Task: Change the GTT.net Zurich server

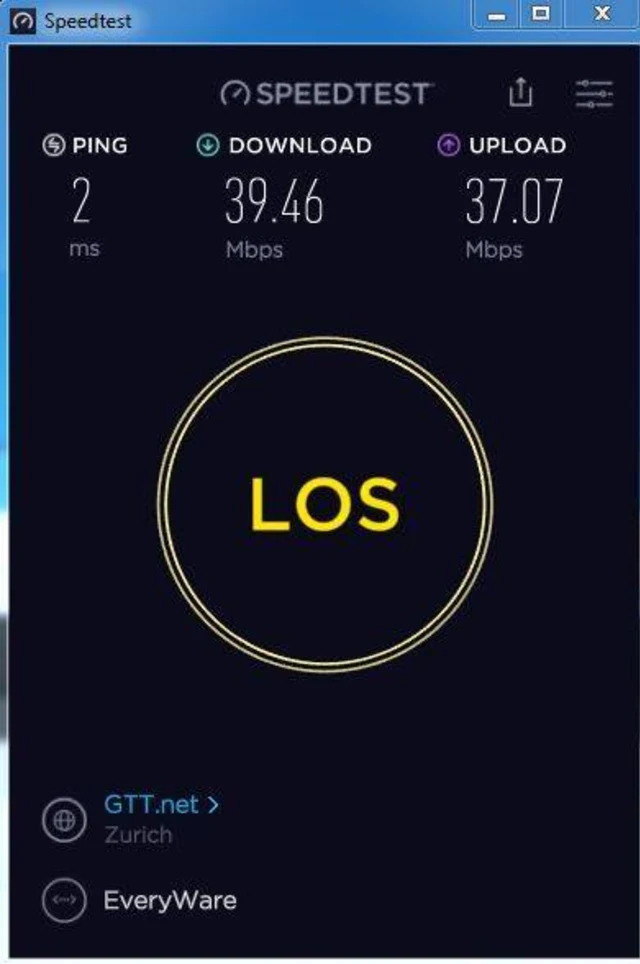Action: tap(160, 804)
